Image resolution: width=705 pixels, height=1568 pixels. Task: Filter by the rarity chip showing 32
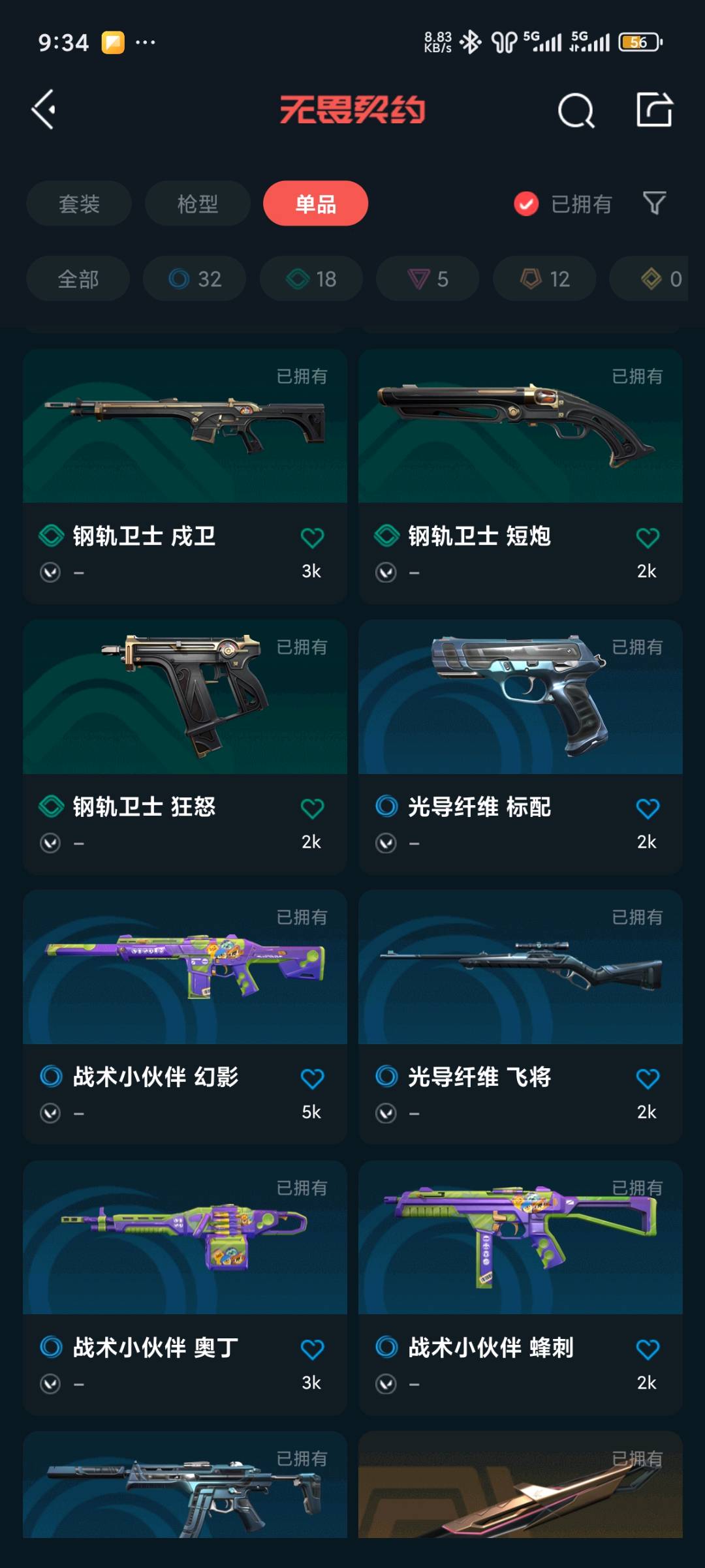coord(195,279)
